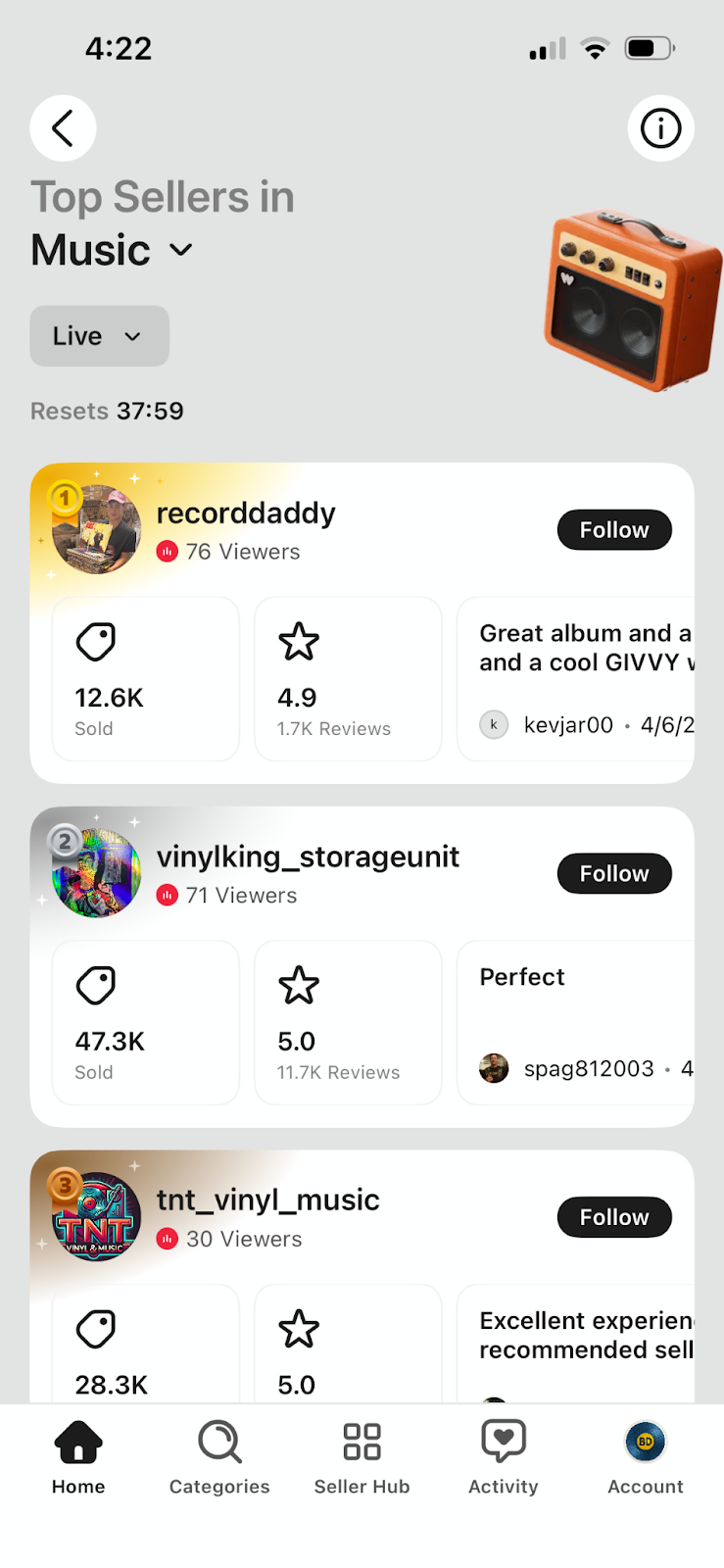Open tnt_vinyl_music's profile picture
This screenshot has height=1568, width=724.
click(96, 1216)
